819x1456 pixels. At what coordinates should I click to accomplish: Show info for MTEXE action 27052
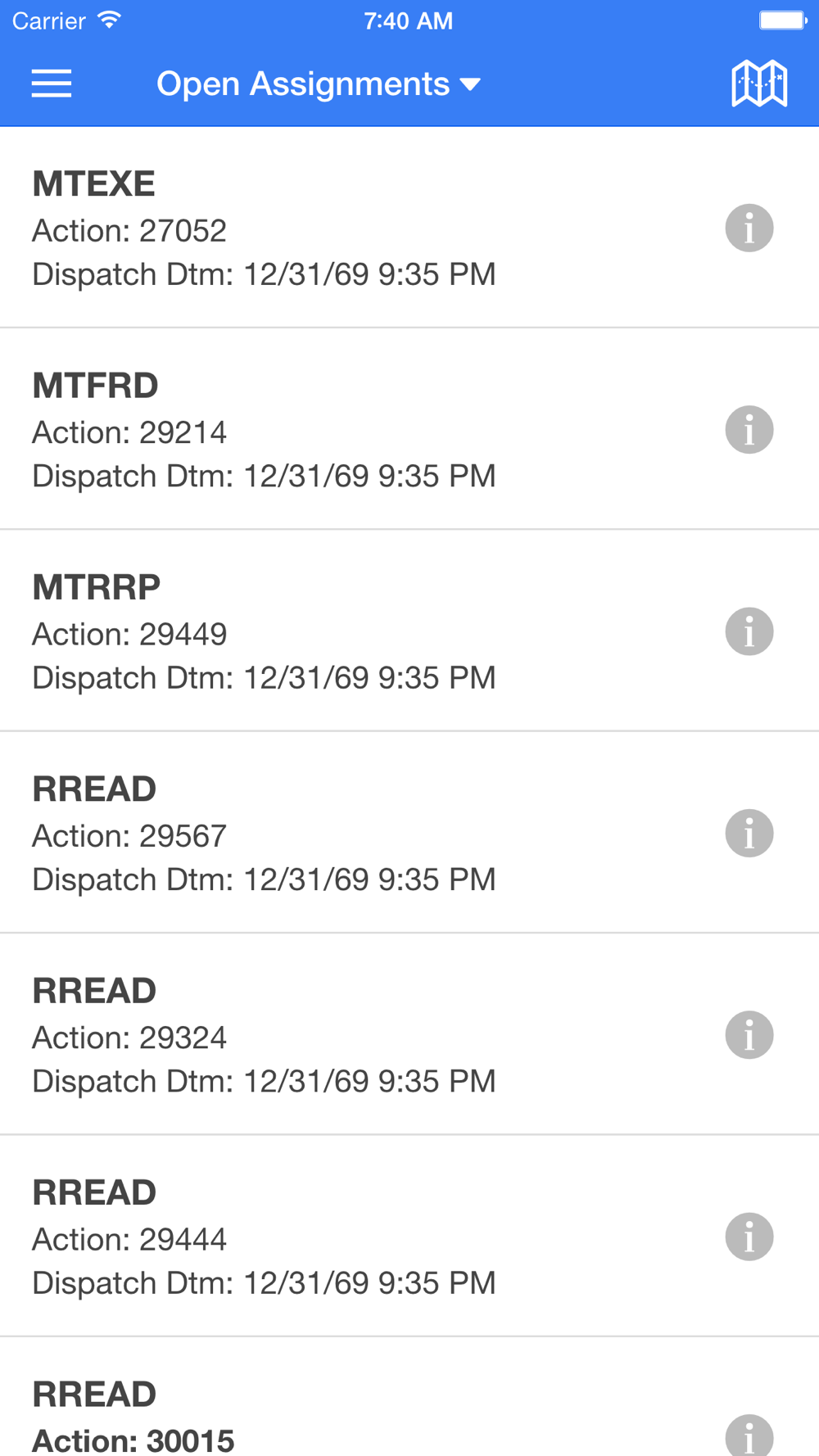[749, 228]
